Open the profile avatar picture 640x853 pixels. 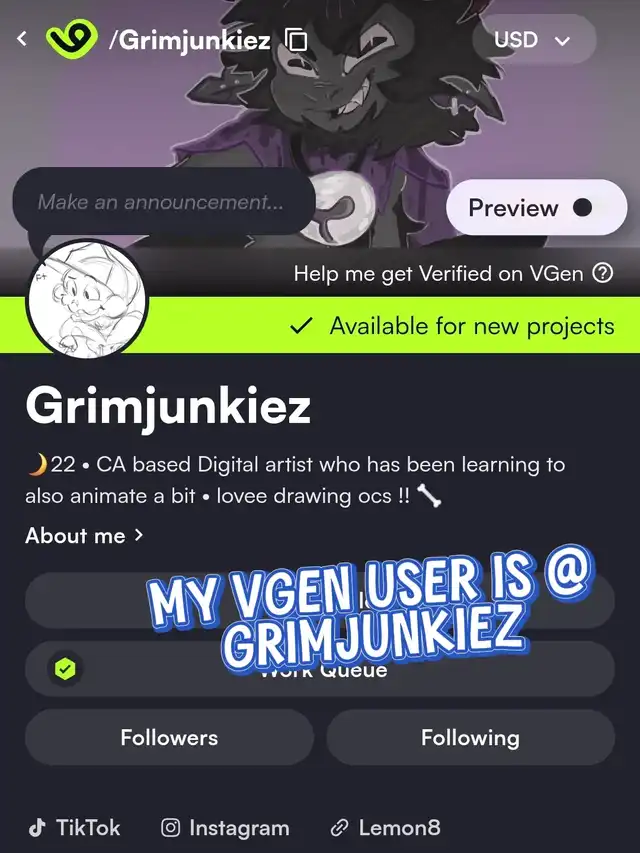click(x=87, y=301)
